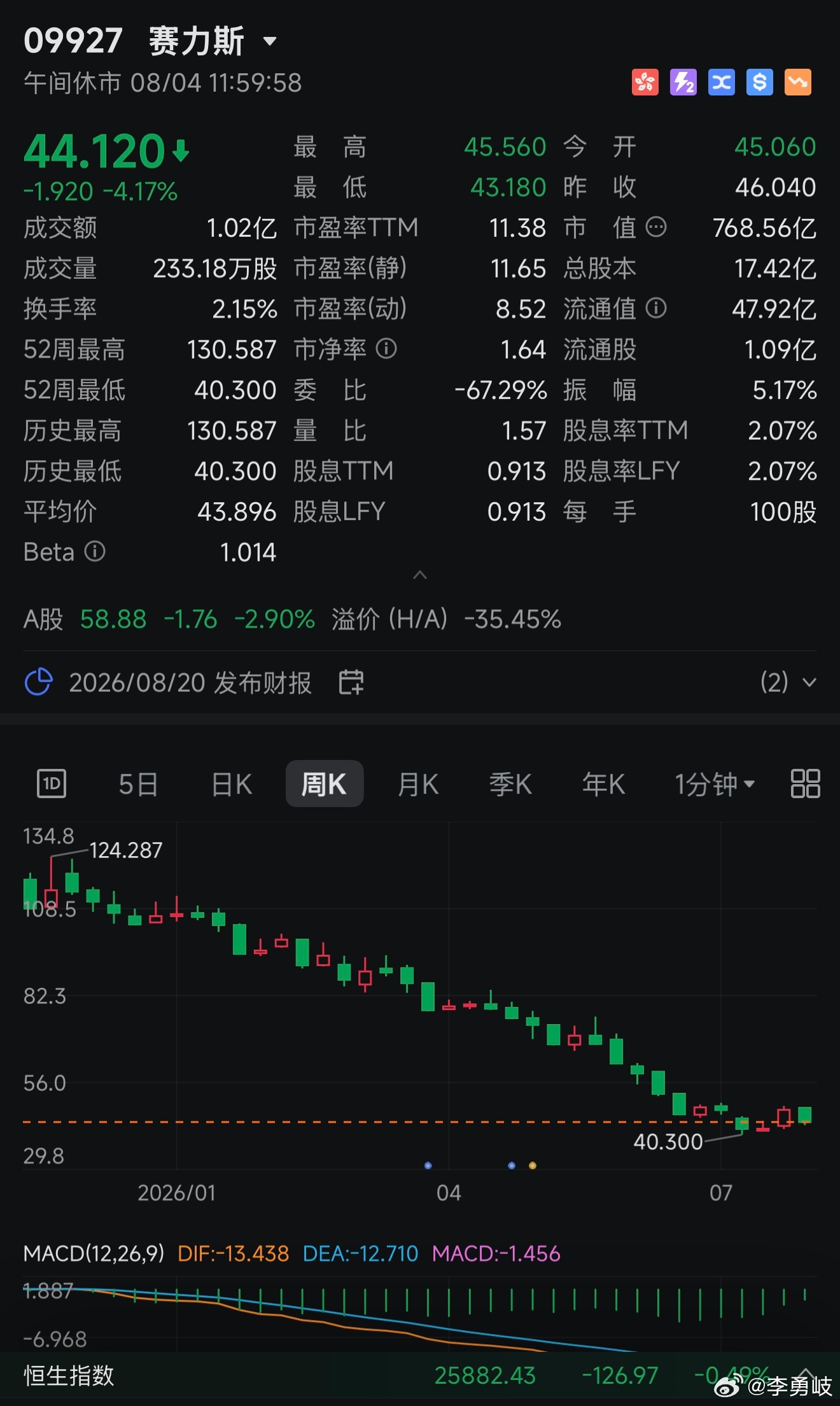Select the 日K chart tab
Viewport: 840px width, 1406px height.
232,784
